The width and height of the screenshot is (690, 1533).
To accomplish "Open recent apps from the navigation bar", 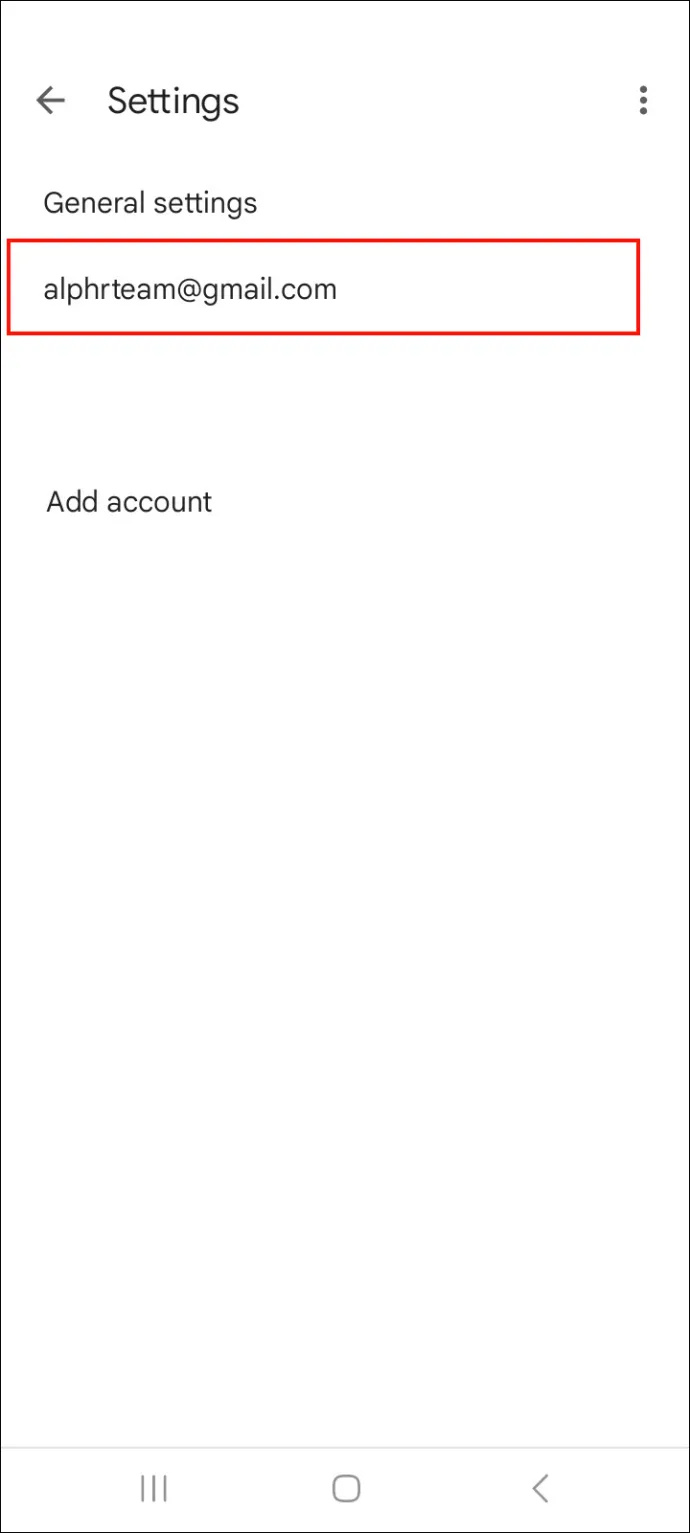I will pos(153,1489).
